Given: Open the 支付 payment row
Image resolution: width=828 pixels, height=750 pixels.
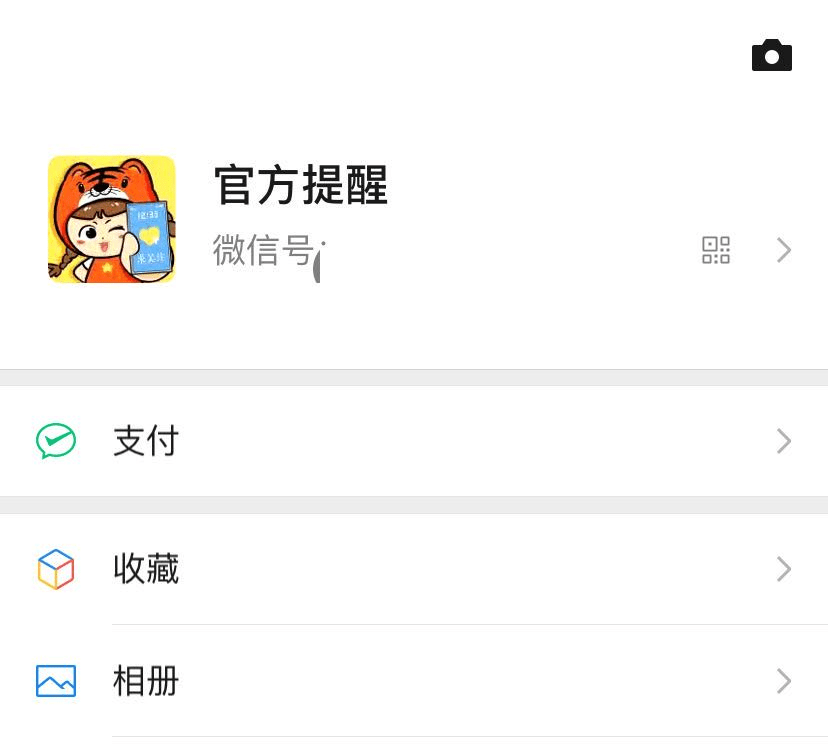Looking at the screenshot, I should point(414,441).
